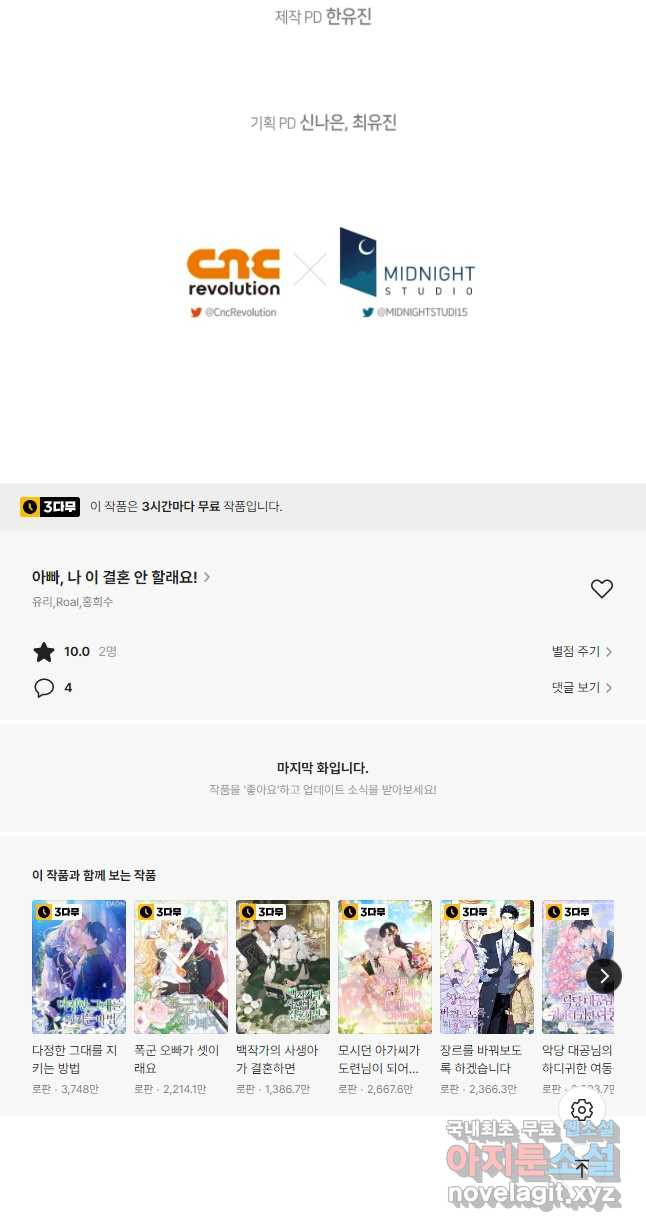Show next recommended titles with arrow
The width and height of the screenshot is (646, 1232).
[x=604, y=976]
